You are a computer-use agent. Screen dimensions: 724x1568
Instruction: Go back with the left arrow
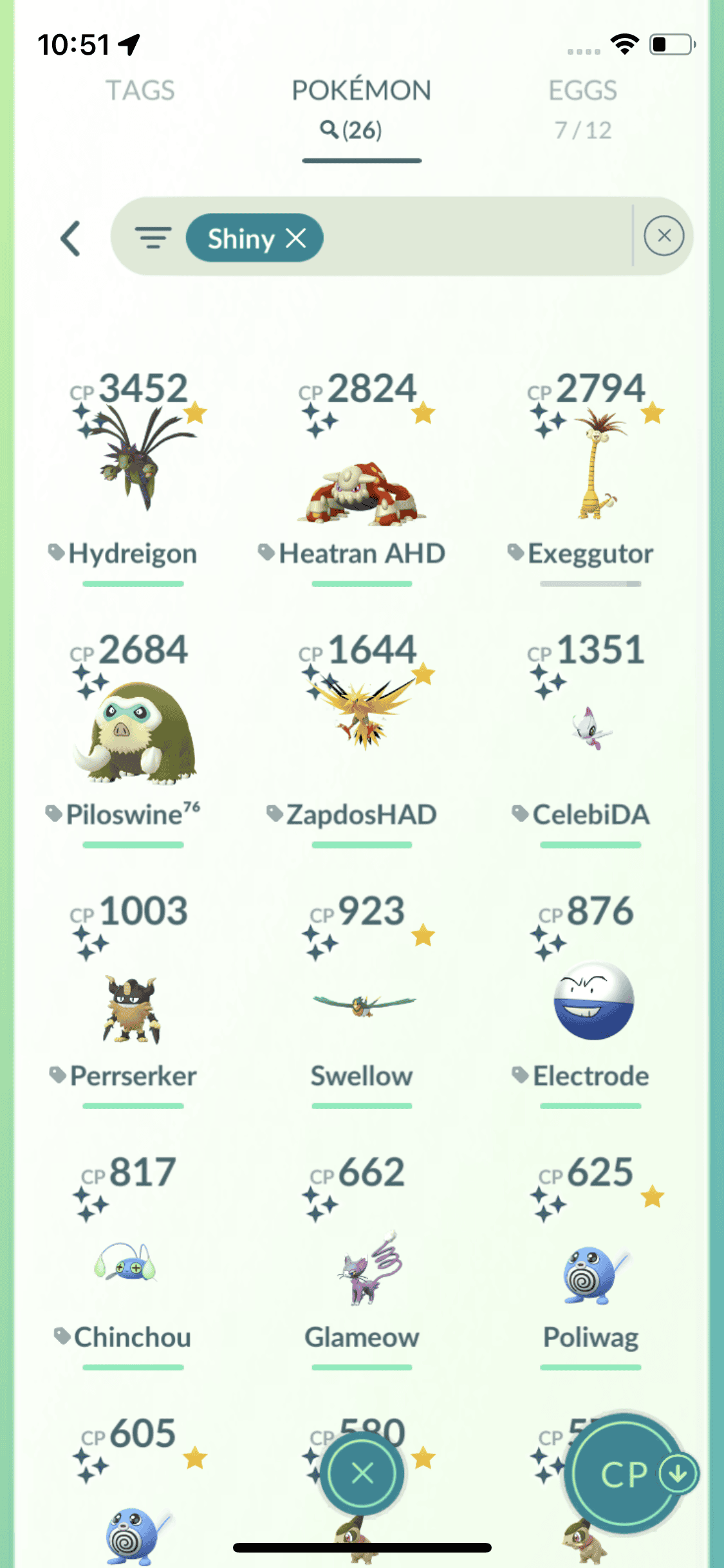[x=71, y=239]
